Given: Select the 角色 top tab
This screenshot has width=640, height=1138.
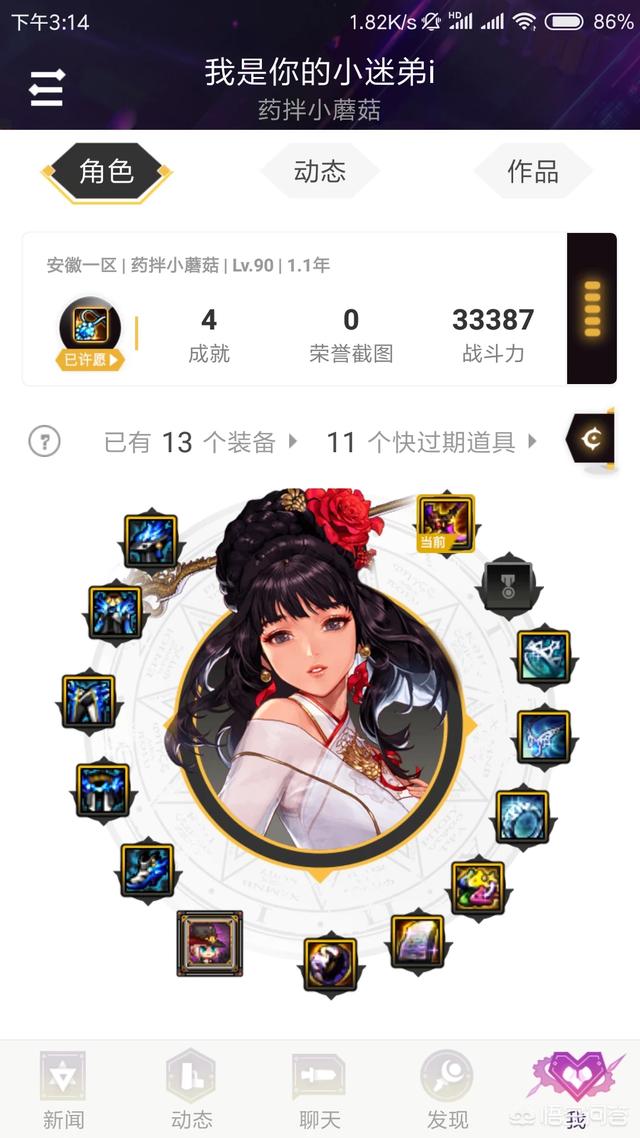Looking at the screenshot, I should [107, 172].
